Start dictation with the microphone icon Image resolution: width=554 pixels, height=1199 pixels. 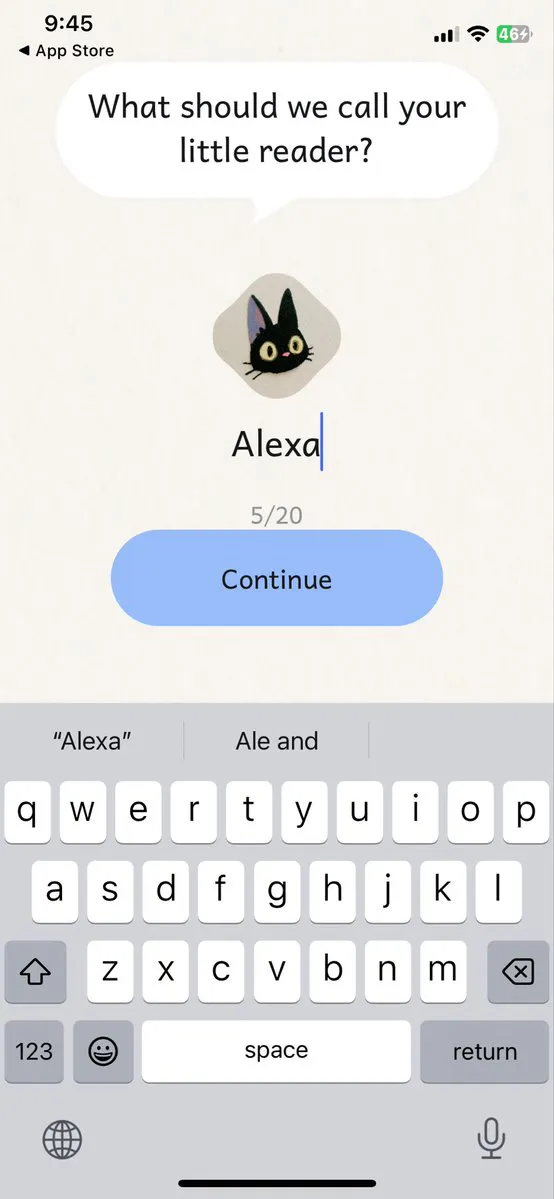[x=490, y=1139]
